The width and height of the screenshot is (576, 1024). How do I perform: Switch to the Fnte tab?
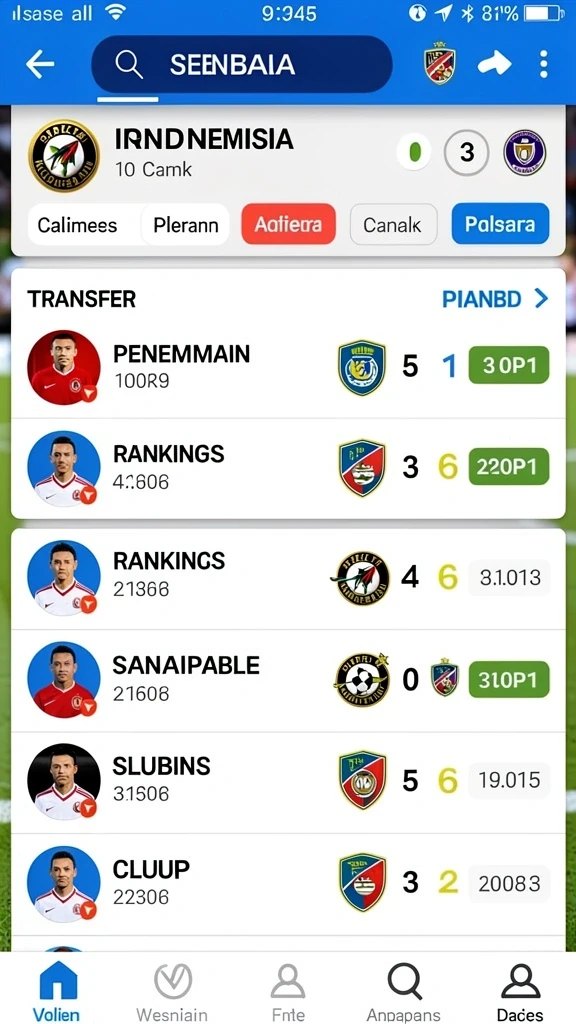[x=288, y=991]
